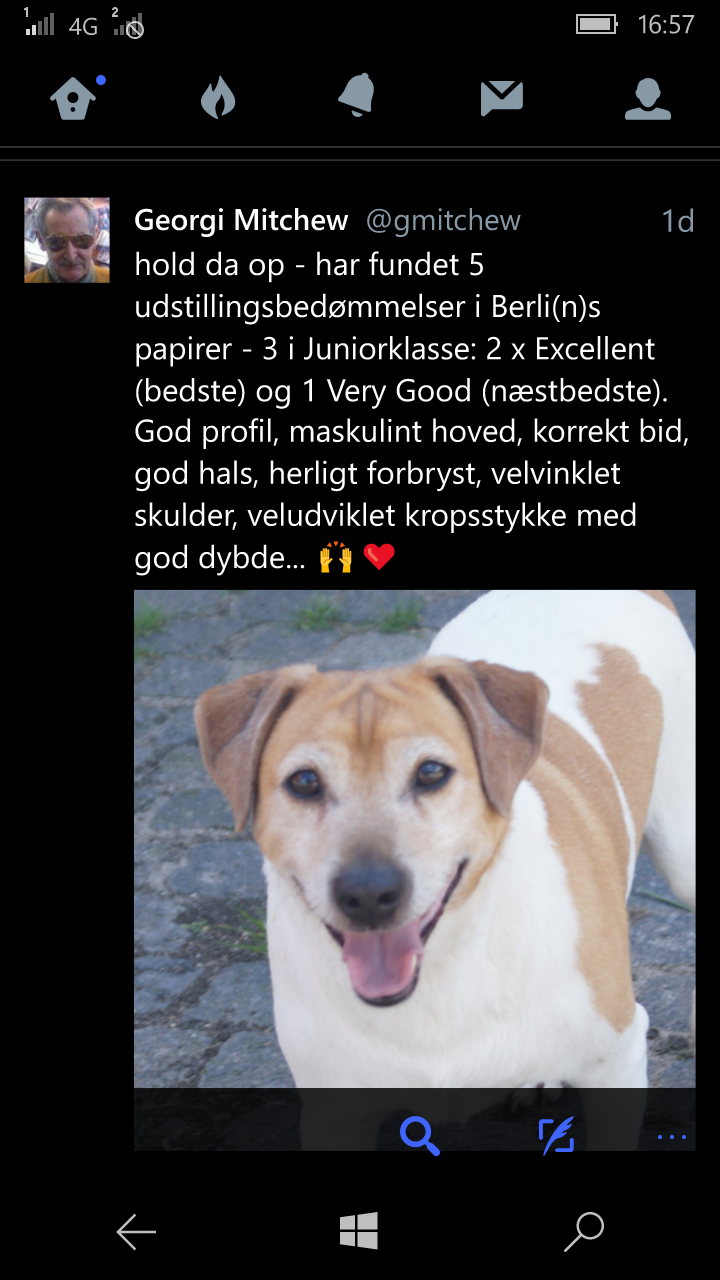Compose a new tweet with quill icon
The image size is (720, 1280).
pos(556,1136)
